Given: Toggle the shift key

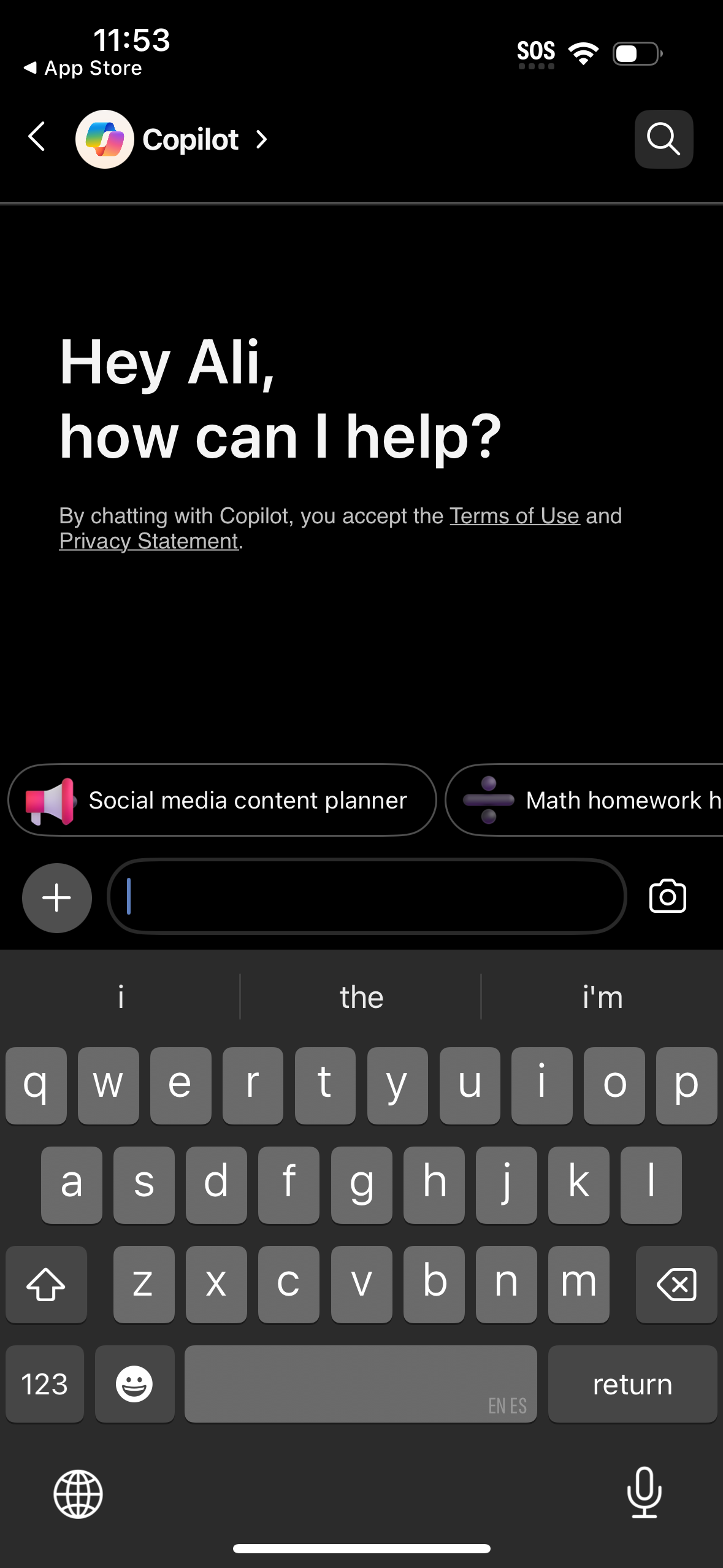Looking at the screenshot, I should (x=46, y=1285).
